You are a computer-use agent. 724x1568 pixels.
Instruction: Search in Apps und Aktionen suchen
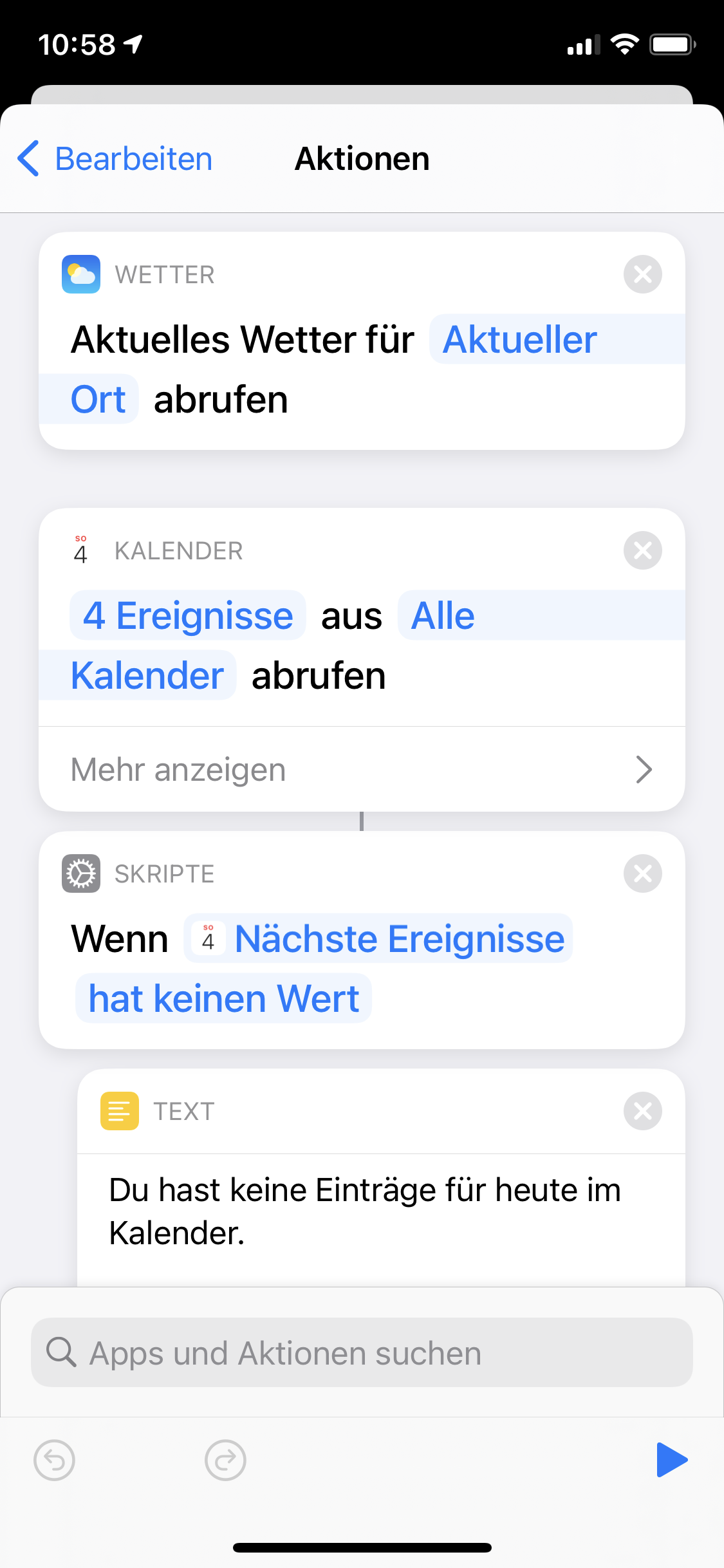click(x=362, y=1353)
